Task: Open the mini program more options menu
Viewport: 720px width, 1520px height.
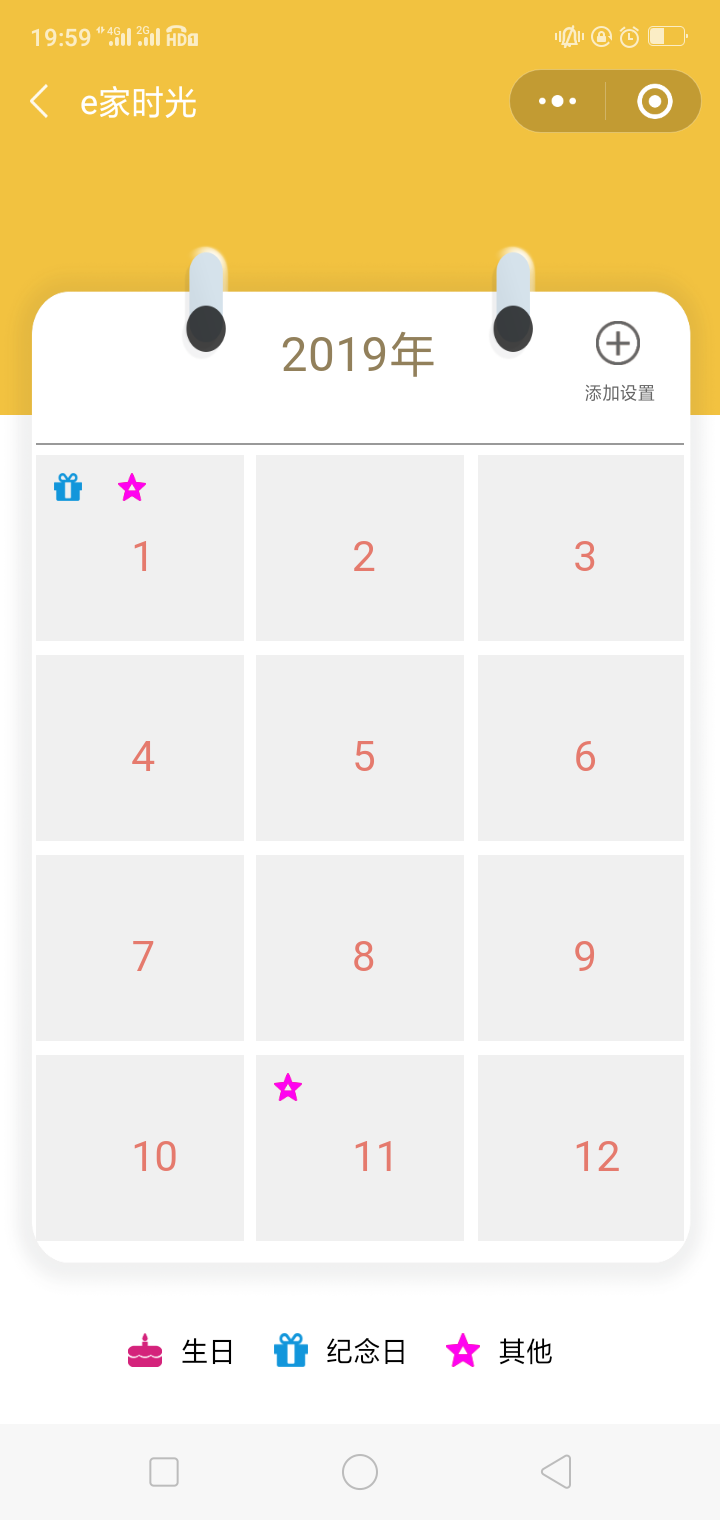Action: [x=557, y=101]
